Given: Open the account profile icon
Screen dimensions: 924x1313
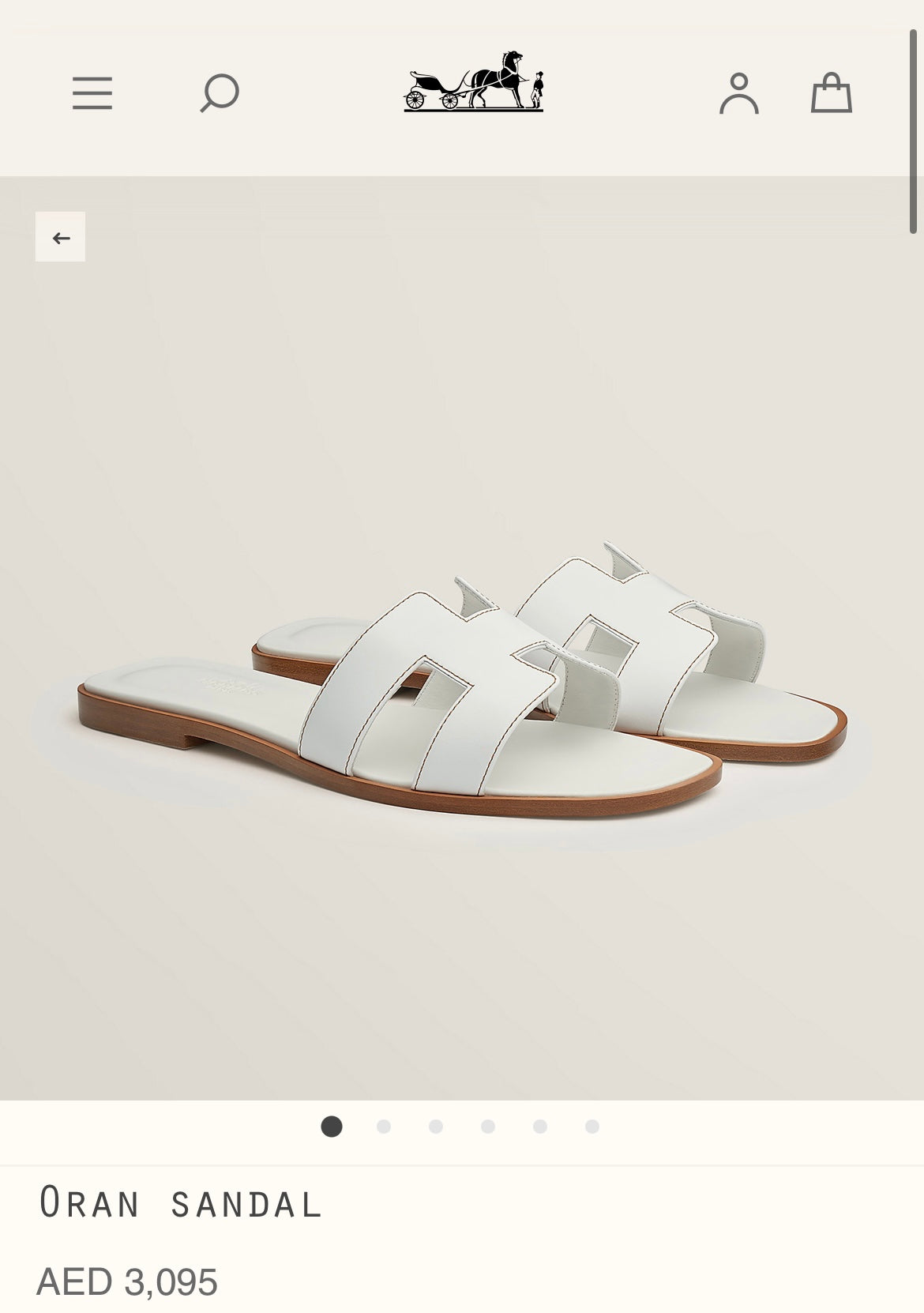Looking at the screenshot, I should 738,93.
